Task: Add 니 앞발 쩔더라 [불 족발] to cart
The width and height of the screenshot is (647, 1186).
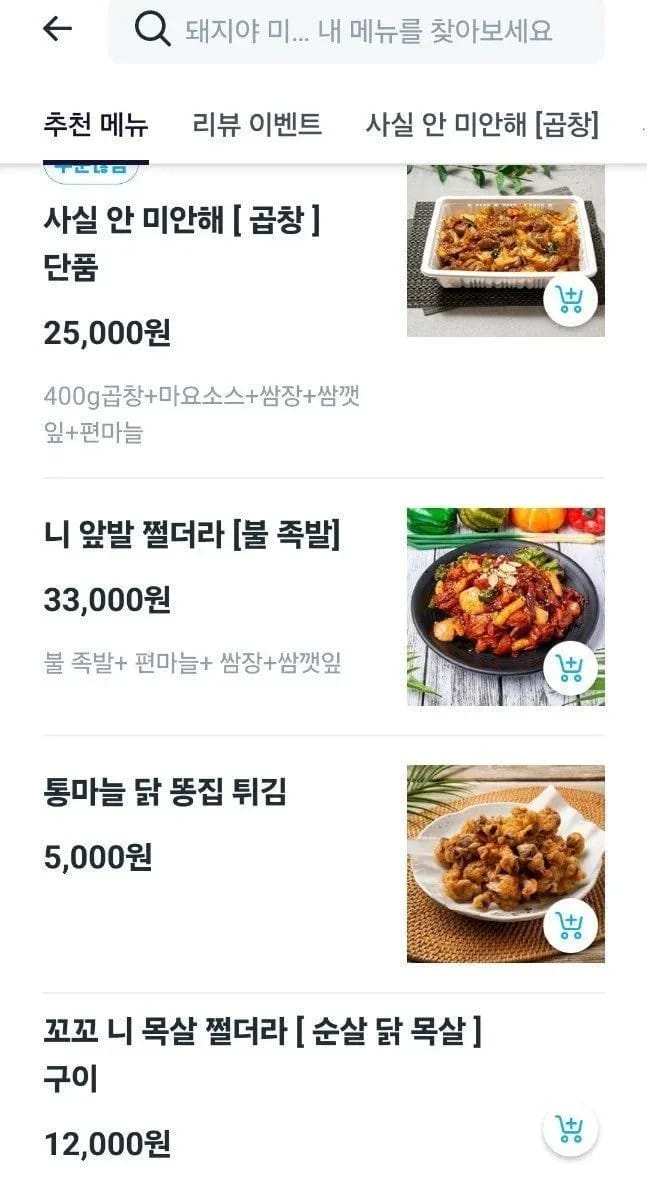Action: point(570,668)
